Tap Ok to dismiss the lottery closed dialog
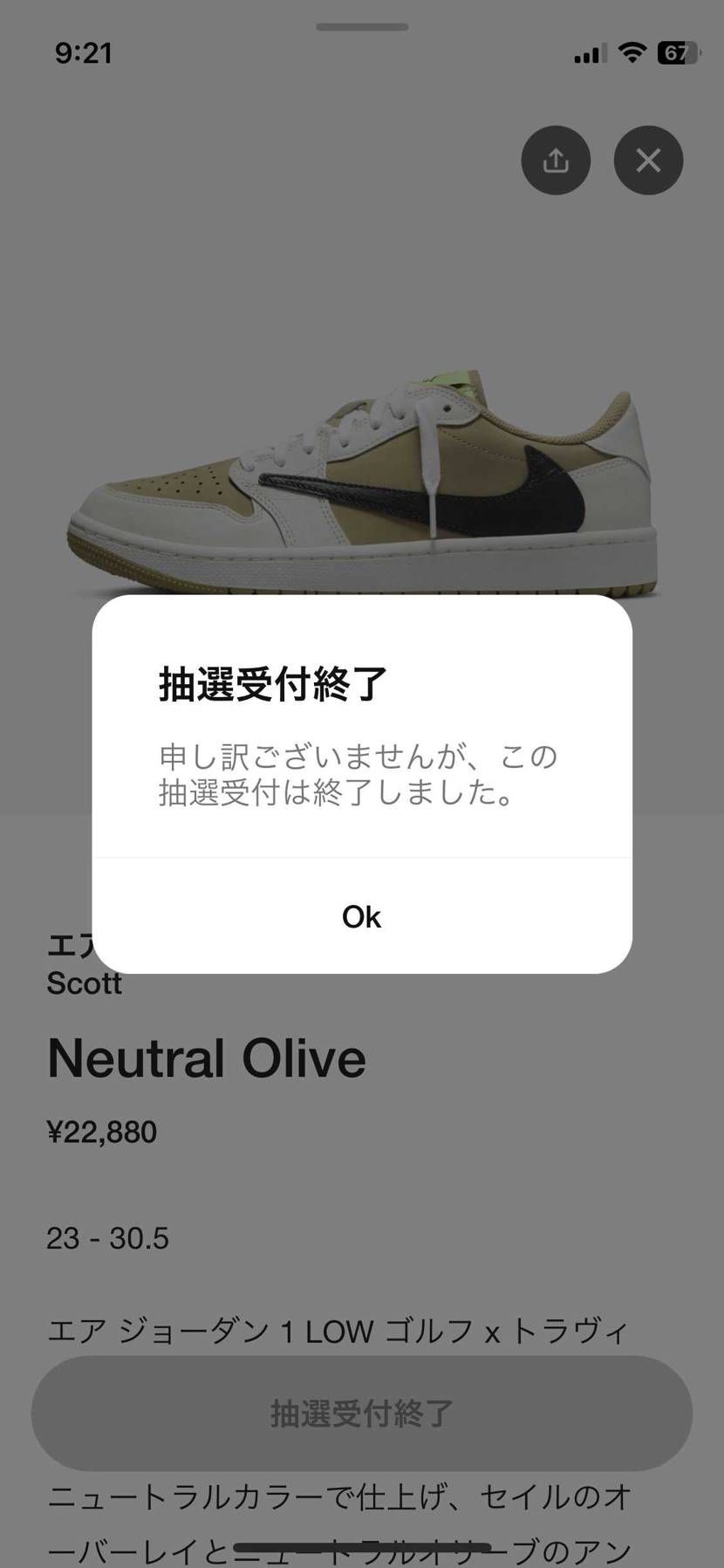The height and width of the screenshot is (1568, 724). (361, 916)
